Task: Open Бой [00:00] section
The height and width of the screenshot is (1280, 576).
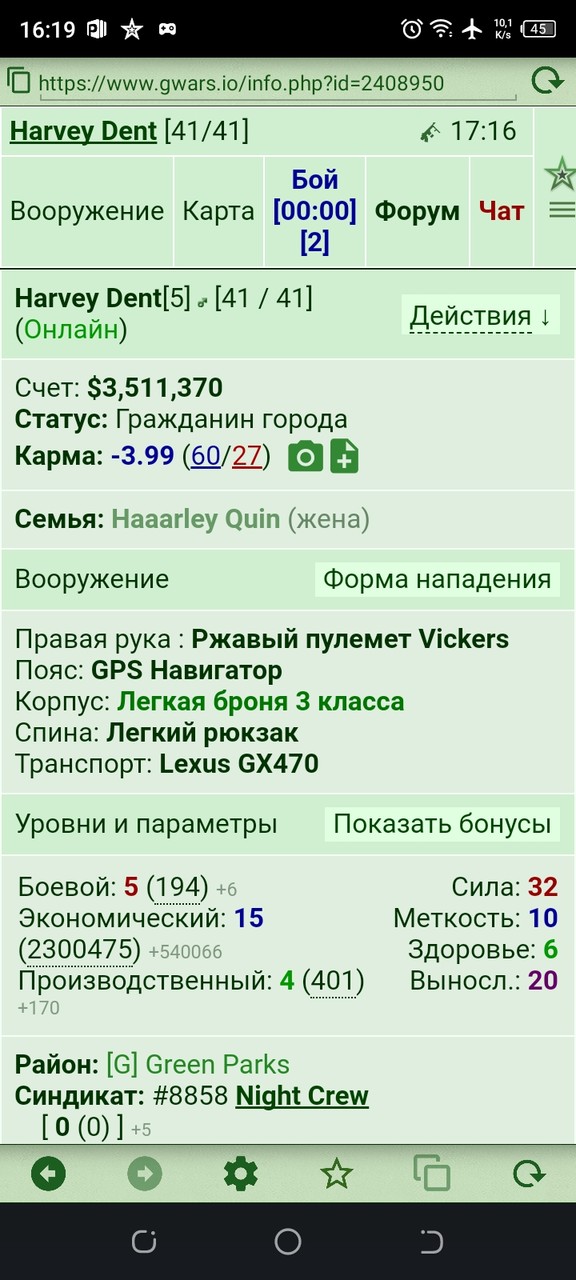Action: click(315, 211)
